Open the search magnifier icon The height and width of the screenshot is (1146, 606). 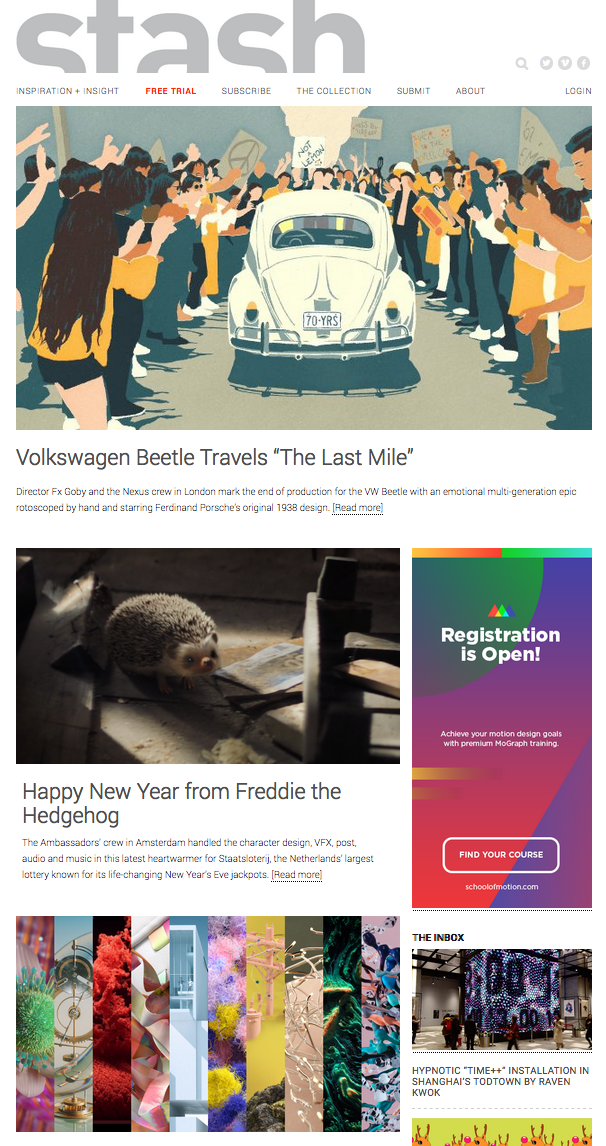522,63
